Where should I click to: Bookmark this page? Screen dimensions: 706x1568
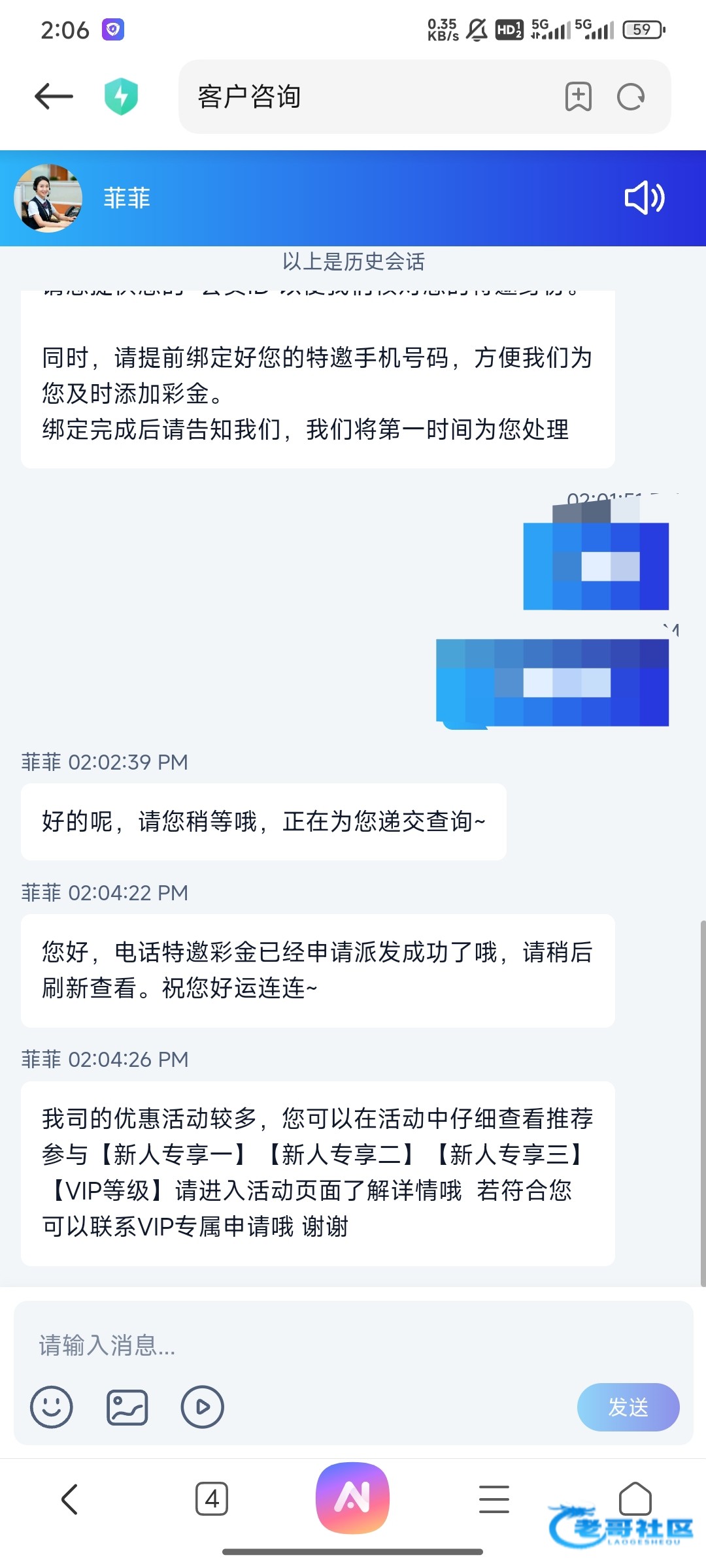click(578, 97)
